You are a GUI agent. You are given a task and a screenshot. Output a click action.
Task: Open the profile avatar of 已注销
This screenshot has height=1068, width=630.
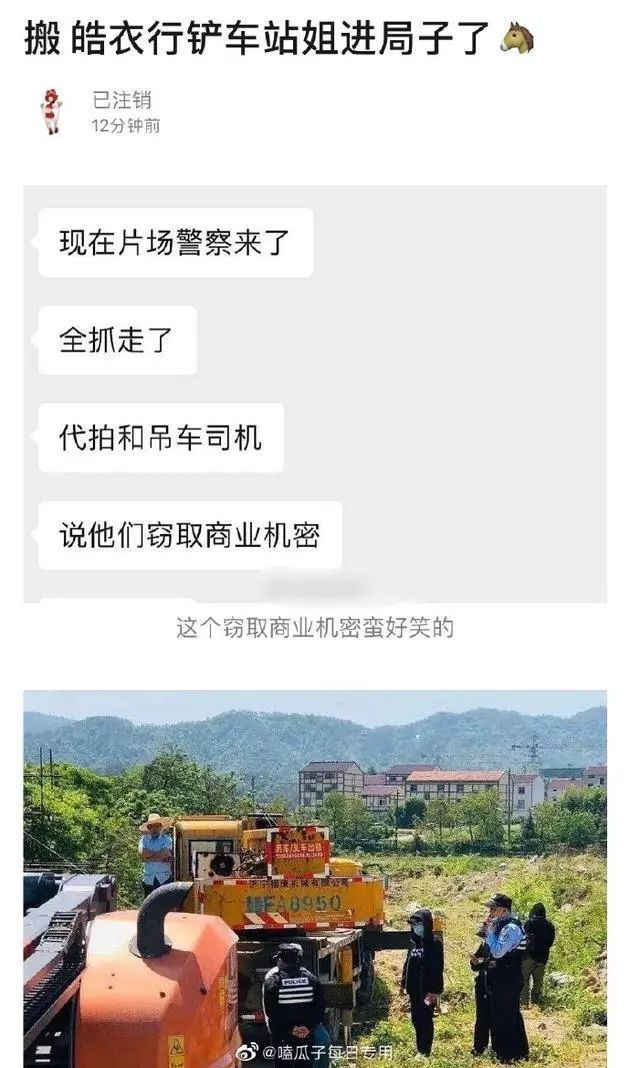pos(51,111)
